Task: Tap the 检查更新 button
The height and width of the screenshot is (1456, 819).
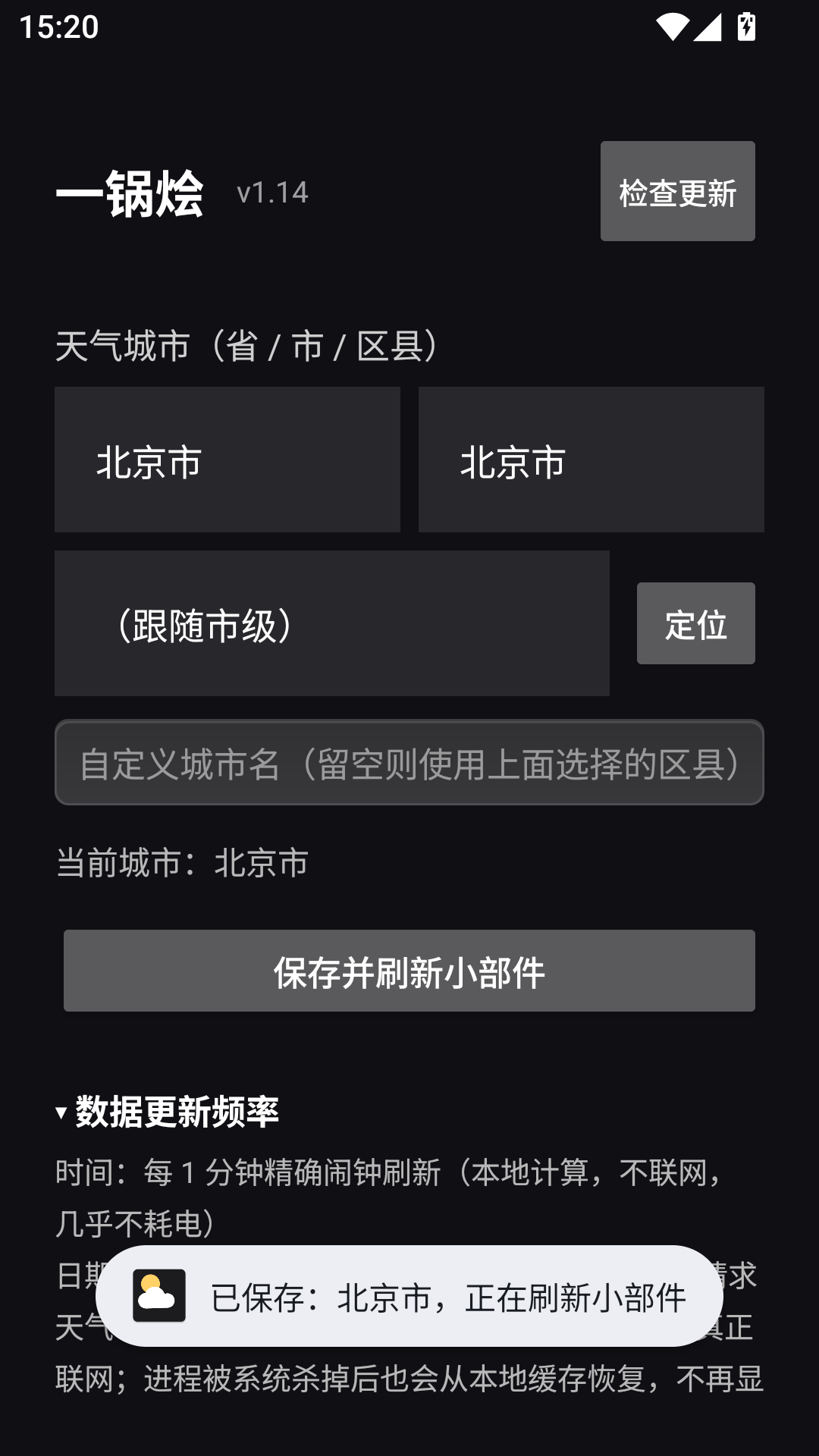Action: coord(677,191)
